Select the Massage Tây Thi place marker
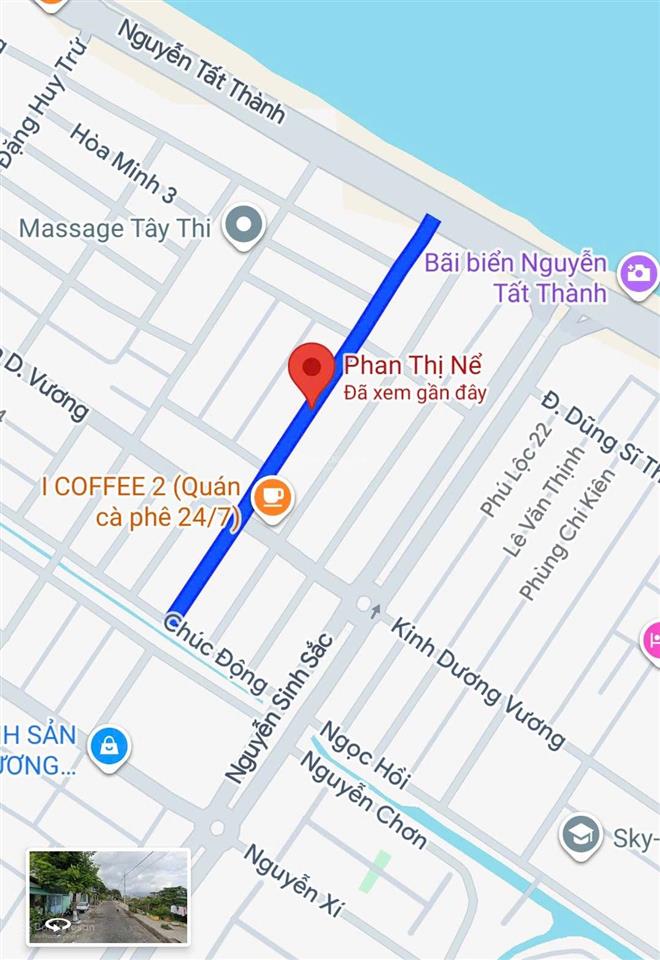Image resolution: width=660 pixels, height=960 pixels. [243, 227]
